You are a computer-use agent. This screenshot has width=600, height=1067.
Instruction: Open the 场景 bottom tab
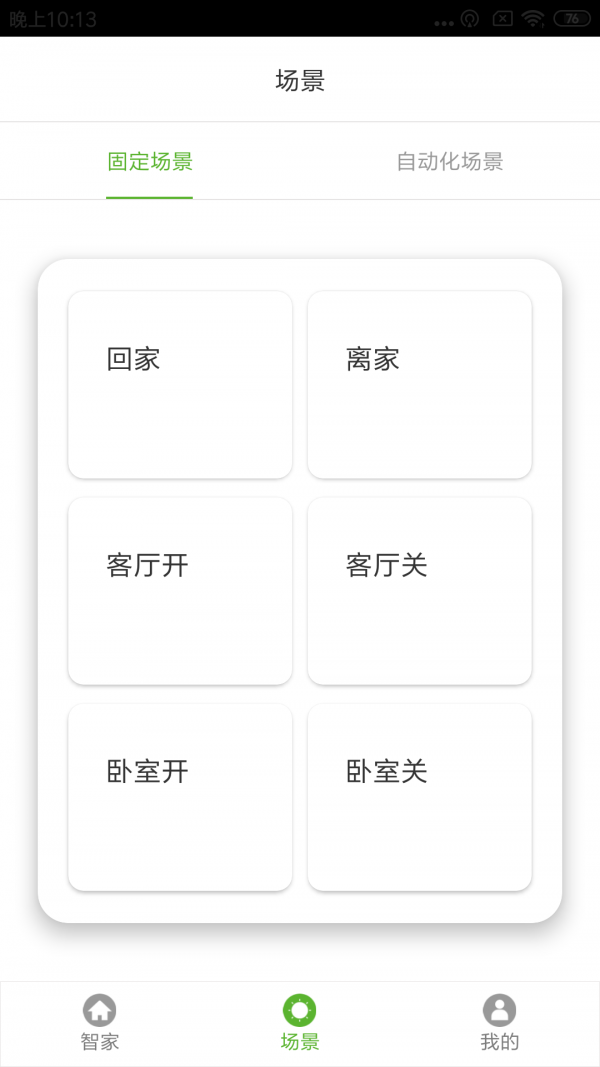tap(300, 1023)
